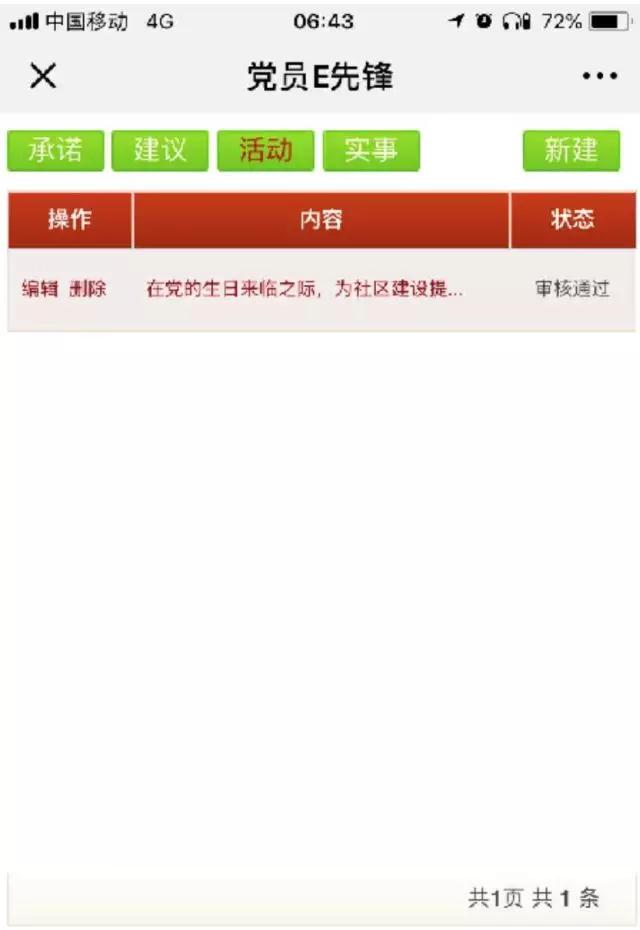Viewport: 640px width, 930px height.
Task: Select the 活动 tab
Action: tap(265, 150)
